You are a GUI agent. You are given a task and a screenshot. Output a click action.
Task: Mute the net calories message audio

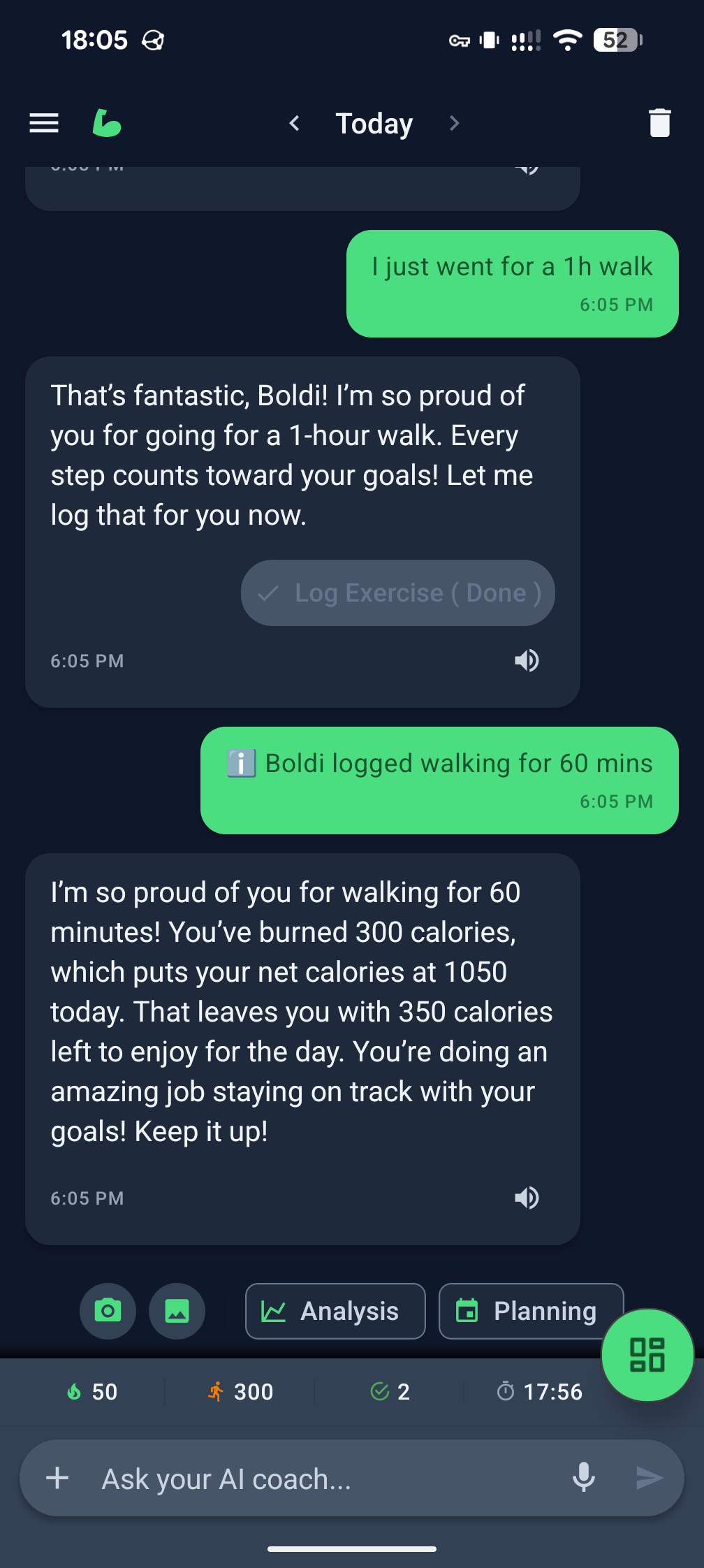[x=527, y=1198]
